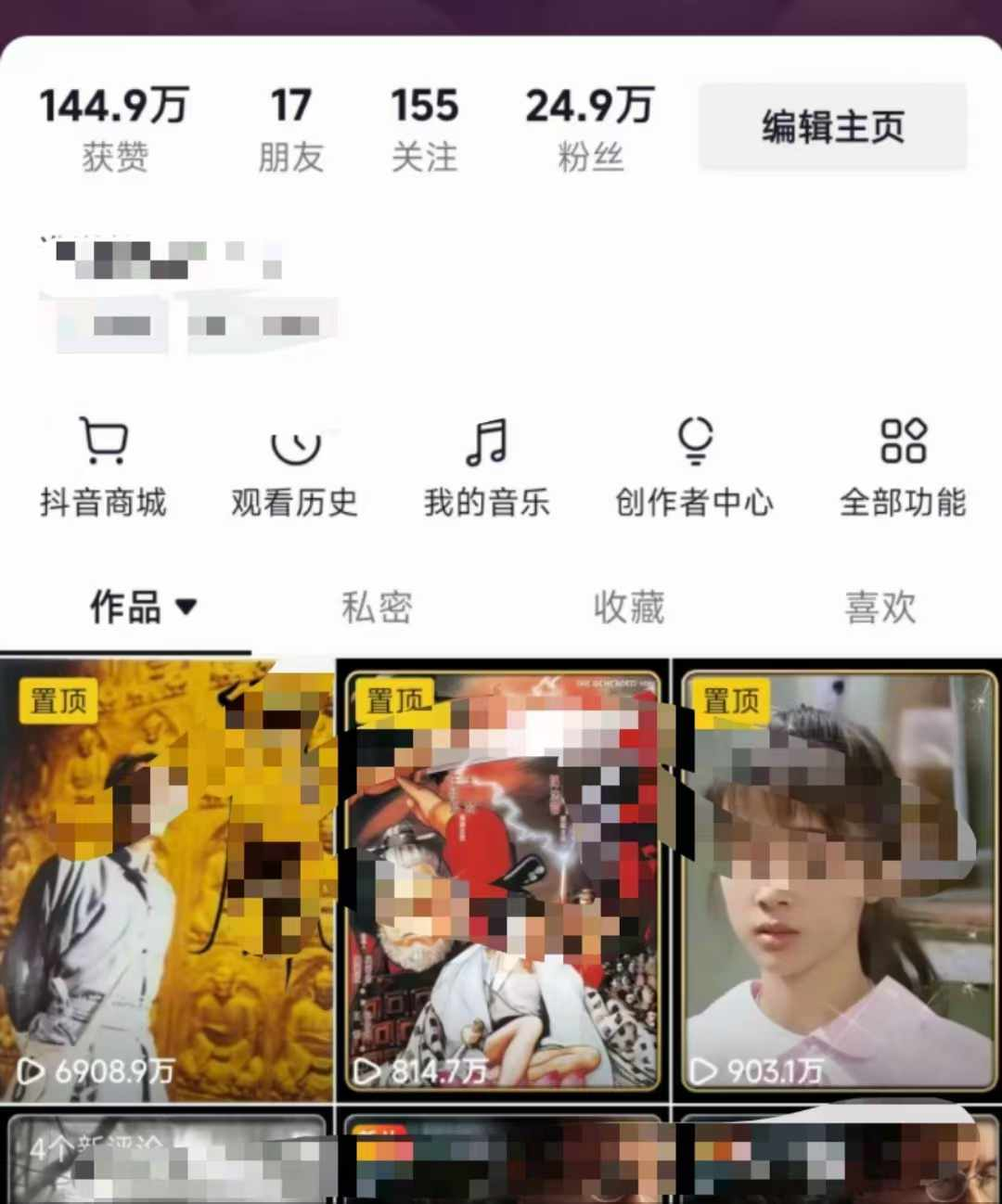The width and height of the screenshot is (1002, 1204).
Task: View the 24.9万 粉丝 list
Action: coord(590,130)
